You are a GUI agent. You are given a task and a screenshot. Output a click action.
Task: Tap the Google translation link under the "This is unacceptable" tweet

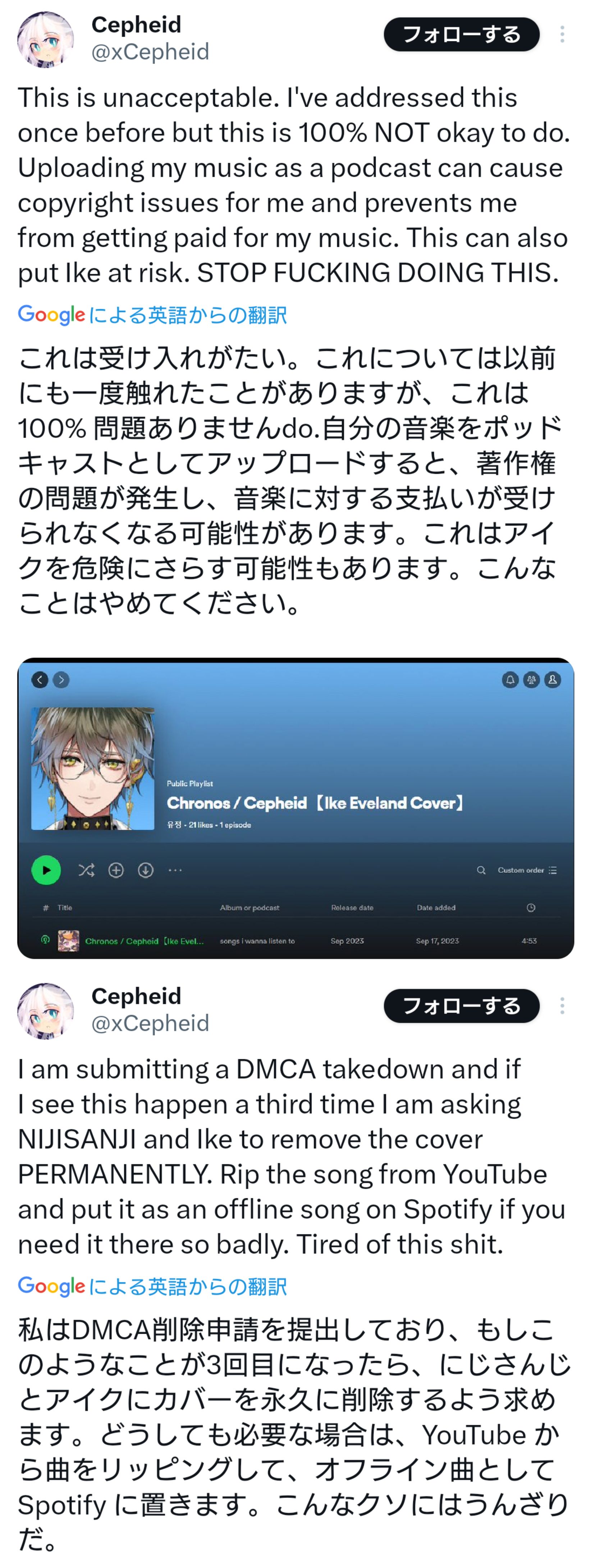click(152, 315)
